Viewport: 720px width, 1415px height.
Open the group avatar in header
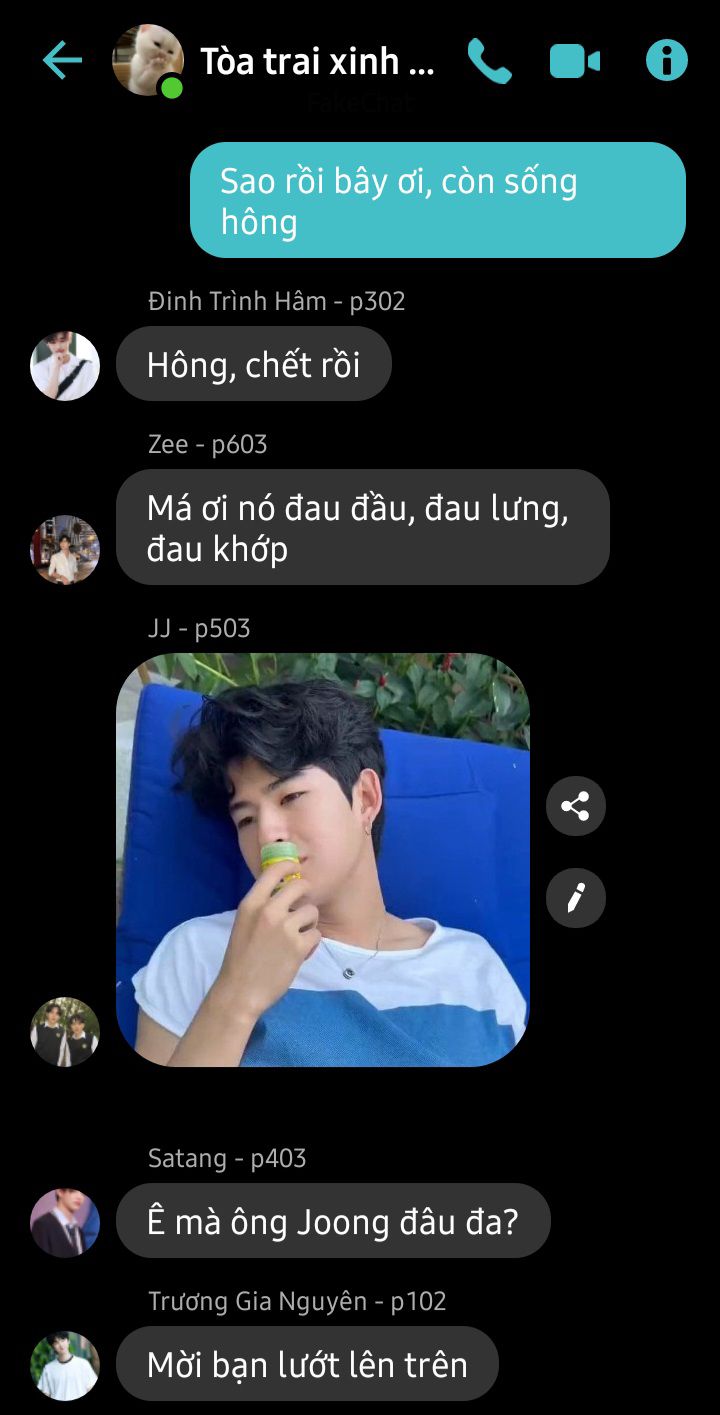(148, 61)
